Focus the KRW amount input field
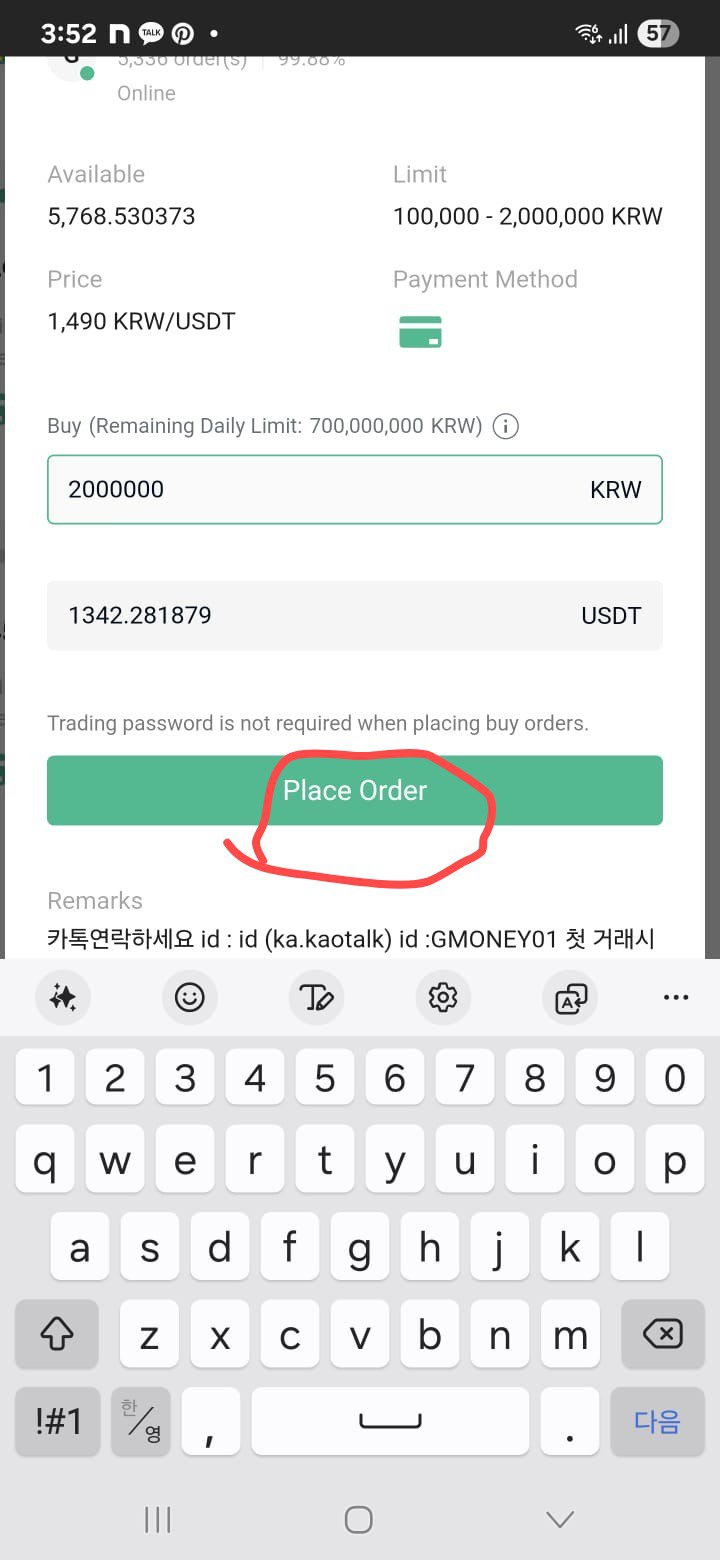Image resolution: width=720 pixels, height=1560 pixels. [355, 490]
